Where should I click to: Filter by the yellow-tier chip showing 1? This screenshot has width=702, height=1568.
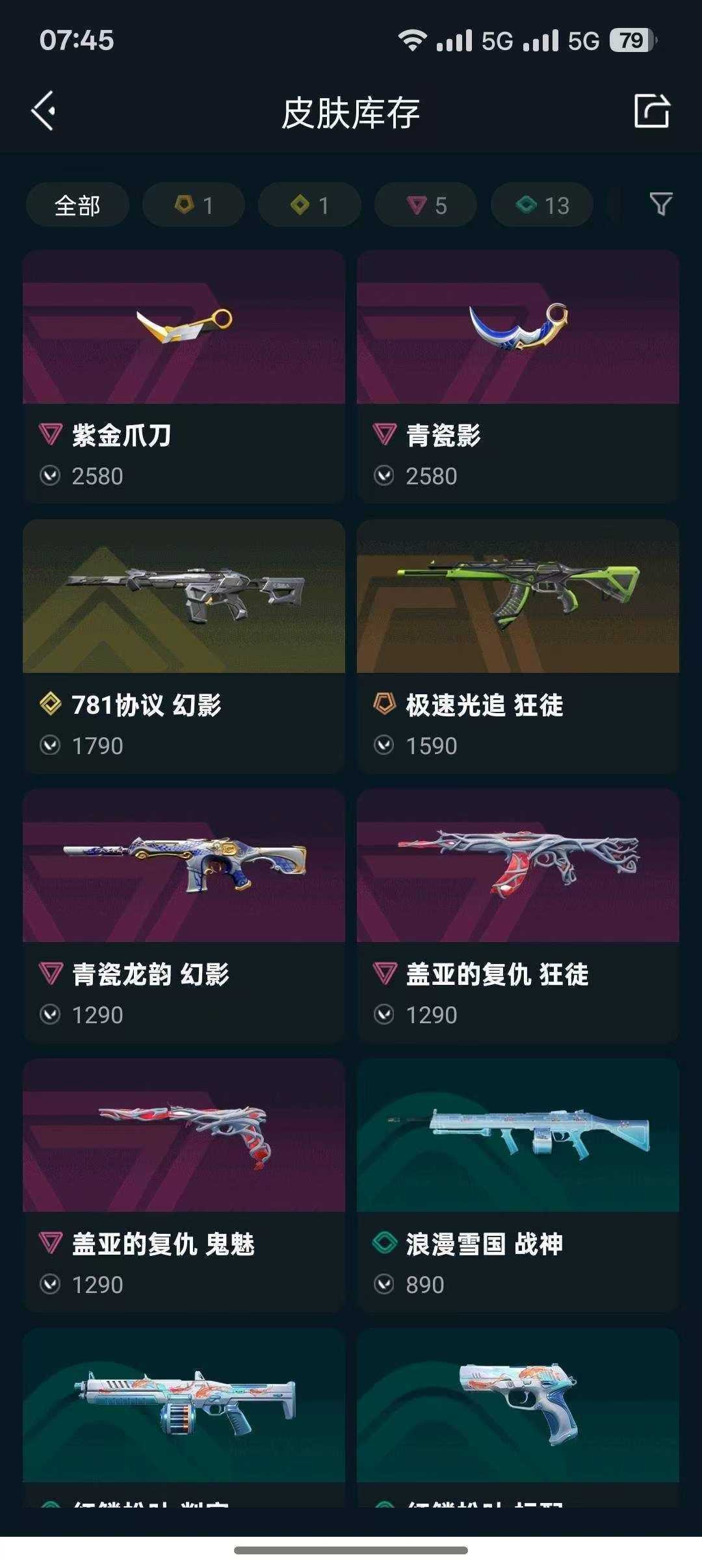(x=309, y=205)
